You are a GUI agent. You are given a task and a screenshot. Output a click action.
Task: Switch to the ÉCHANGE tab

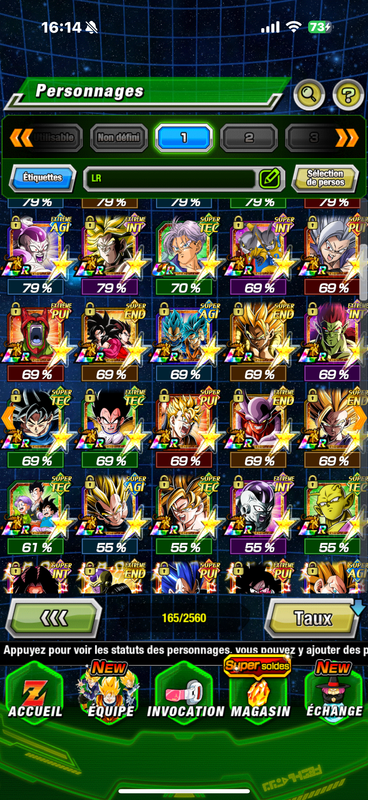(334, 693)
